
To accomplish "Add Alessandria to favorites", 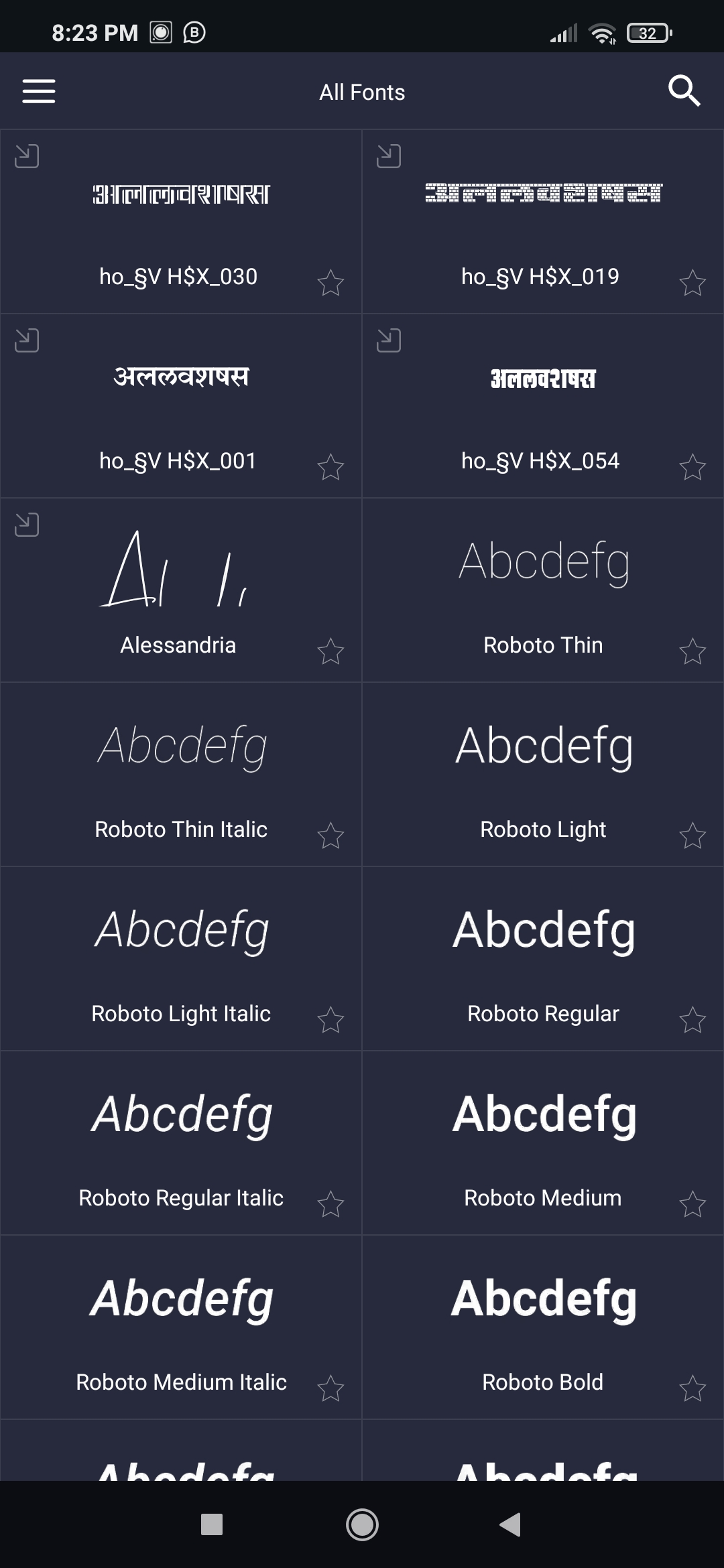I will pyautogui.click(x=330, y=651).
